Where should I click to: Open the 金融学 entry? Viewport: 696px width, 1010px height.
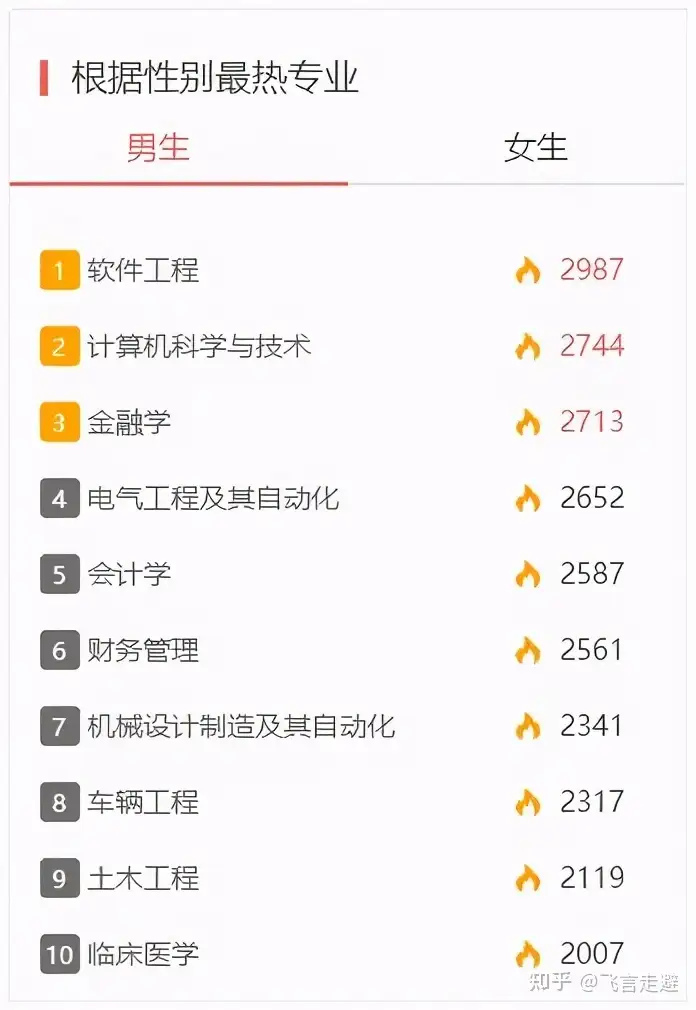point(129,422)
